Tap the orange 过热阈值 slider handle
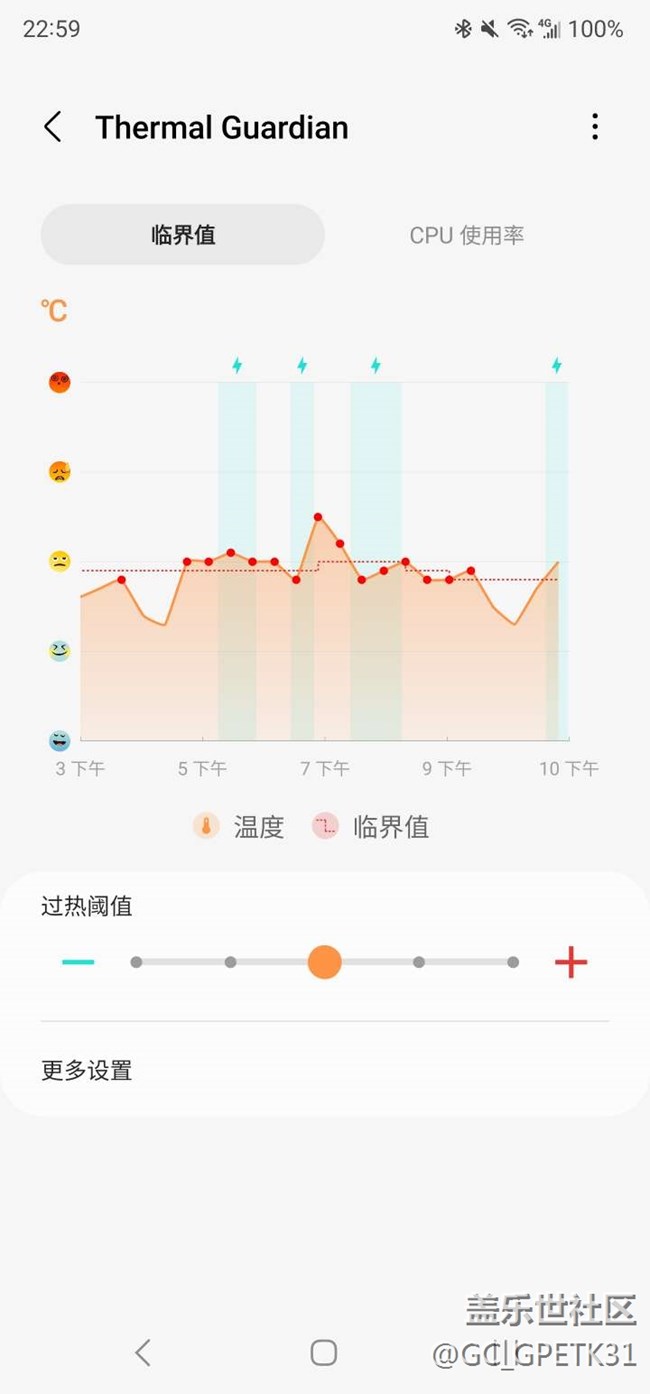Viewport: 650px width, 1394px height. [324, 962]
